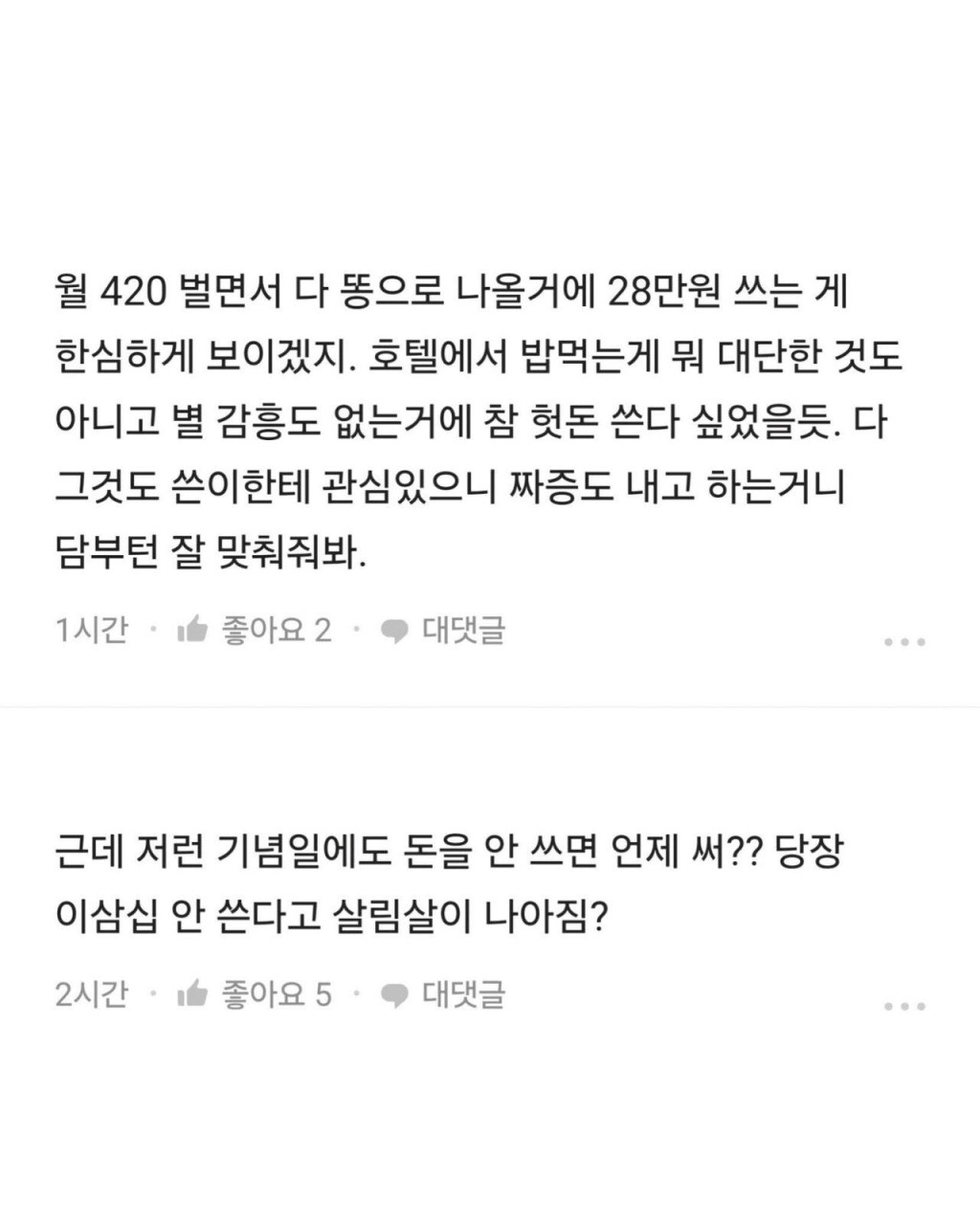Like the comment posted 2시간 ago
Image resolution: width=980 pixels, height=1225 pixels.
pos(255,994)
